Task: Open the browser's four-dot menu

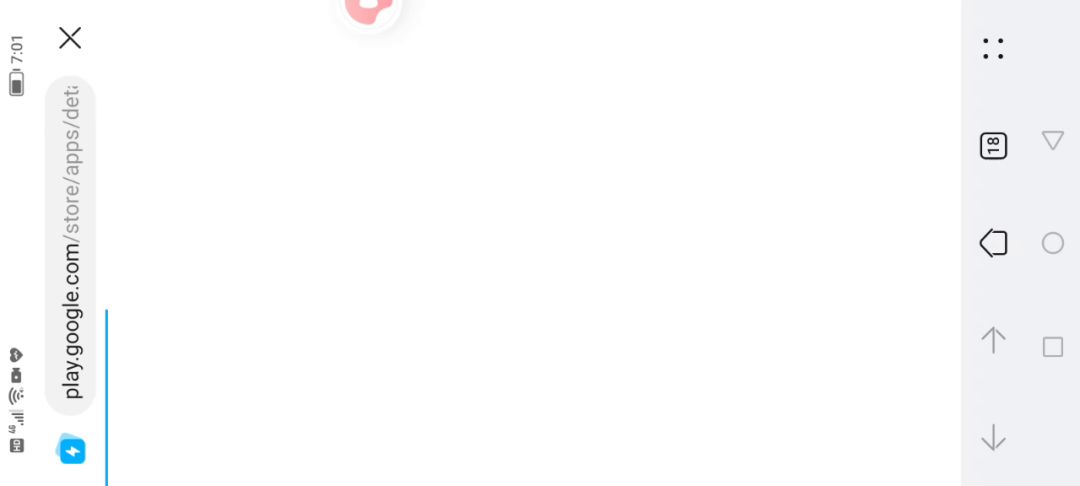Action: tap(993, 49)
